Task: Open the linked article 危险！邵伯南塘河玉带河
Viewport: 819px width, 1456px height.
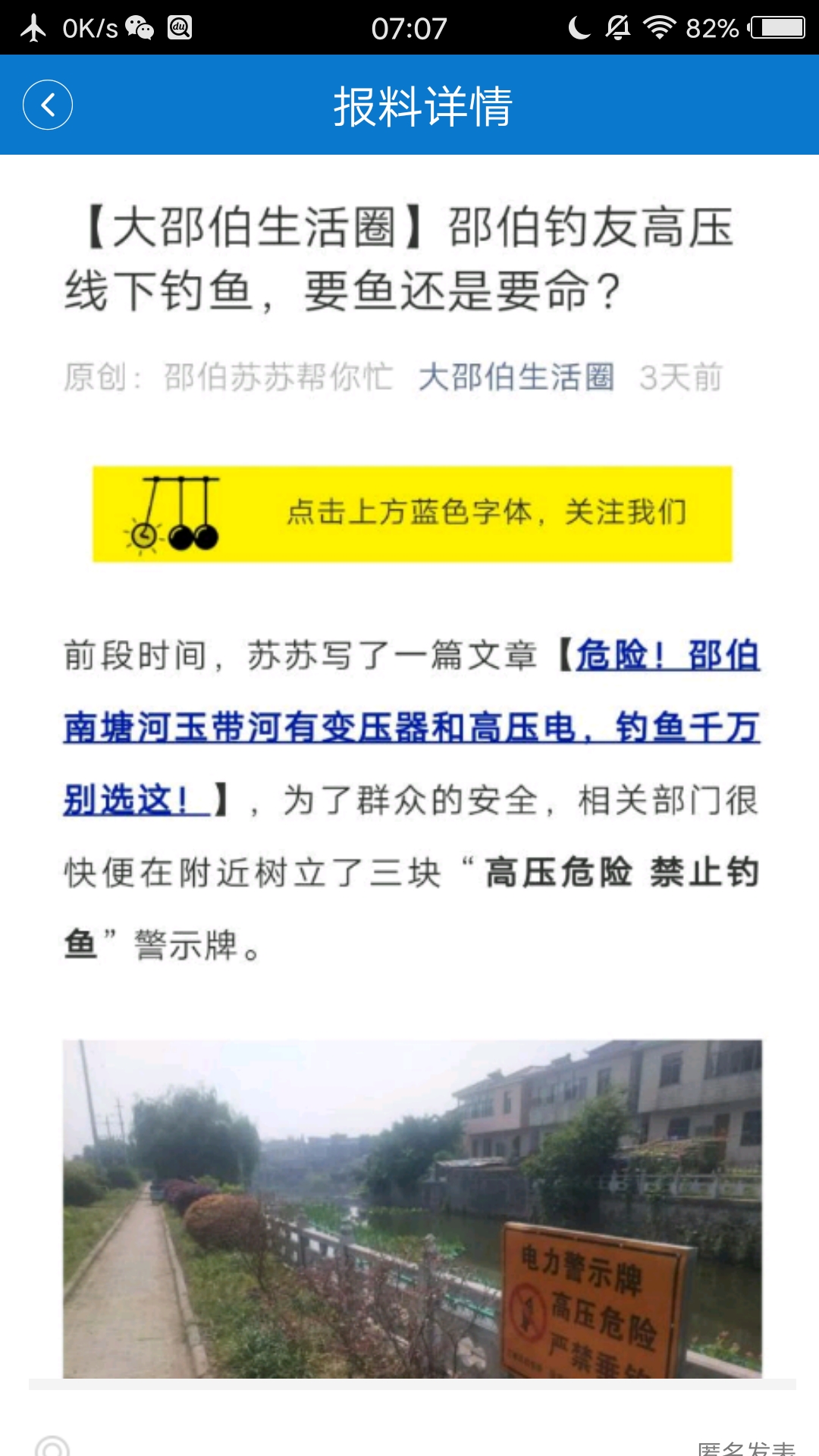Action: pyautogui.click(x=411, y=728)
